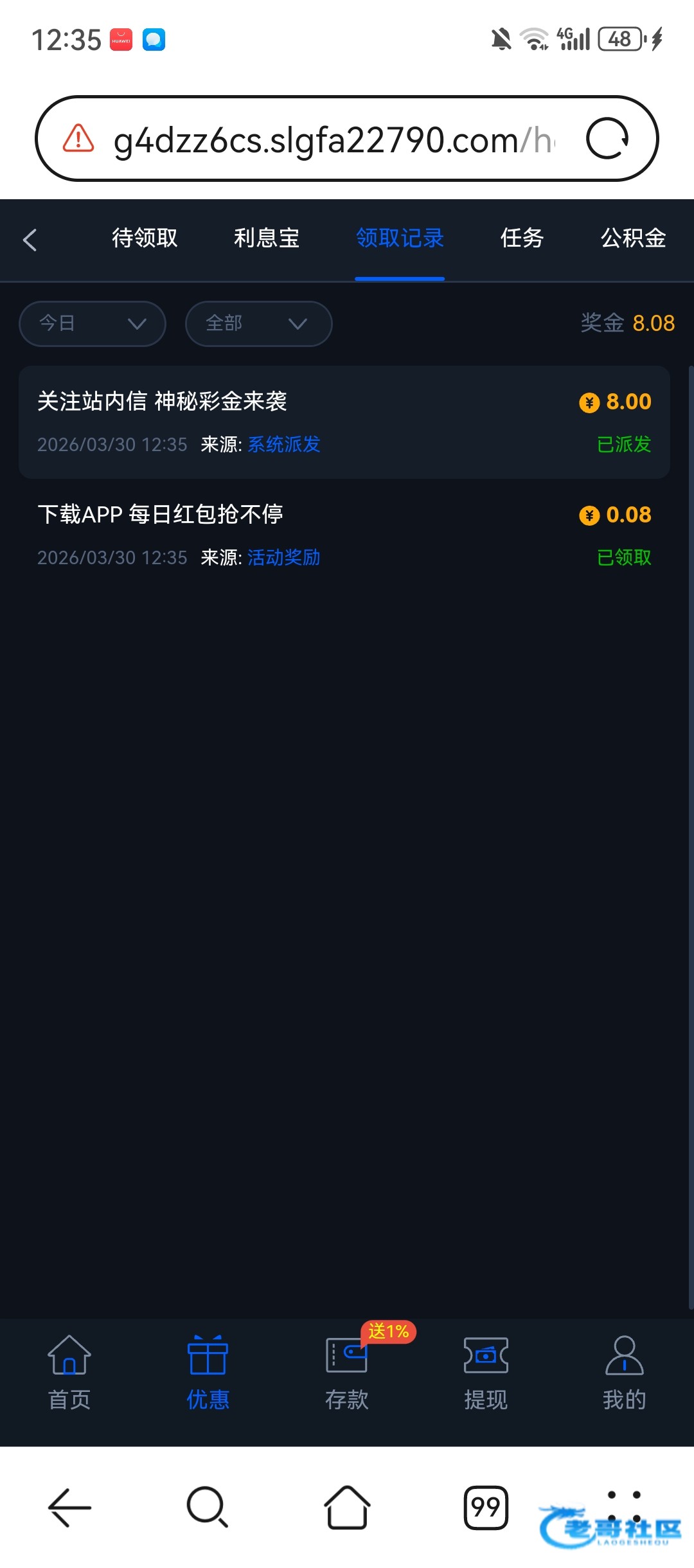Image resolution: width=694 pixels, height=1568 pixels.
Task: Tap the 优惠 promotions tab
Action: click(x=208, y=1372)
